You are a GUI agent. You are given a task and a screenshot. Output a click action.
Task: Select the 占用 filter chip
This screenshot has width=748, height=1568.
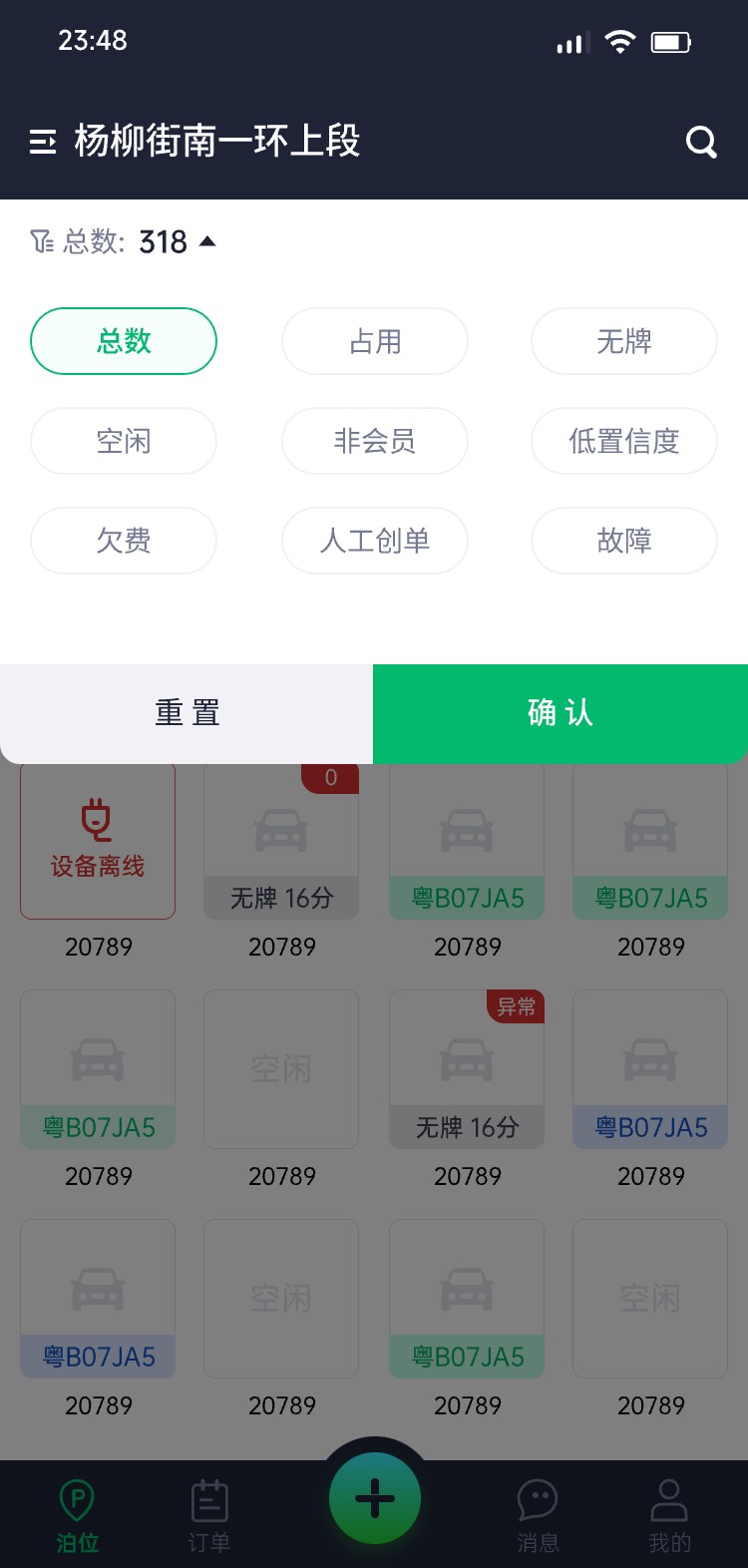(375, 341)
